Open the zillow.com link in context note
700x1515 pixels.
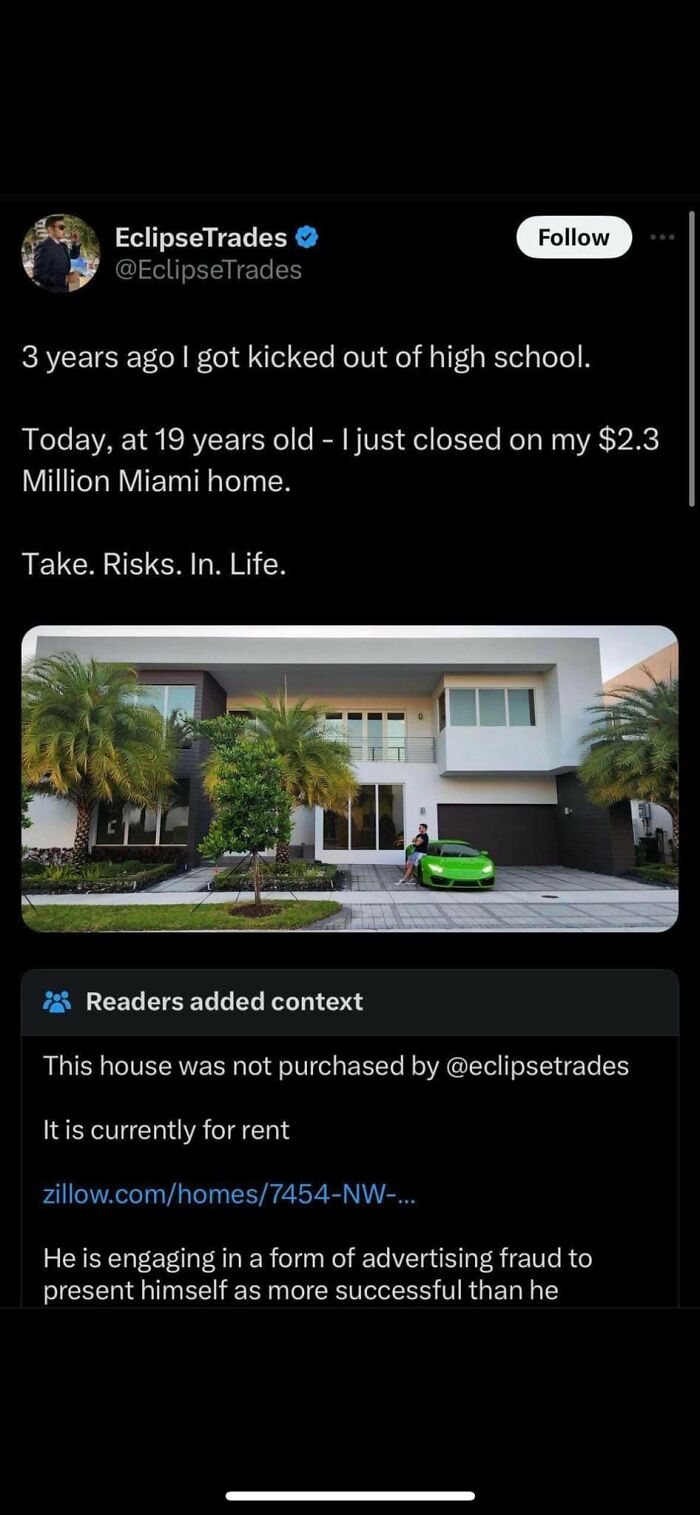coord(218,1194)
